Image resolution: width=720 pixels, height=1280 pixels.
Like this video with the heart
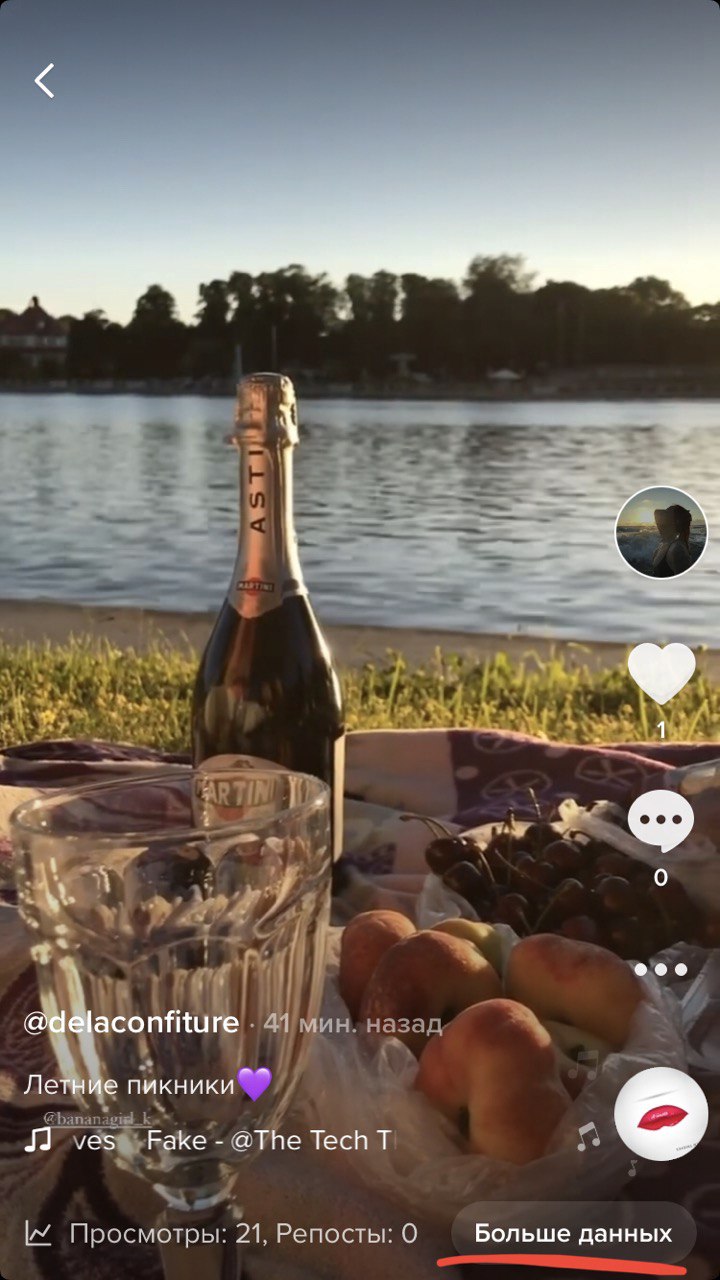[661, 673]
